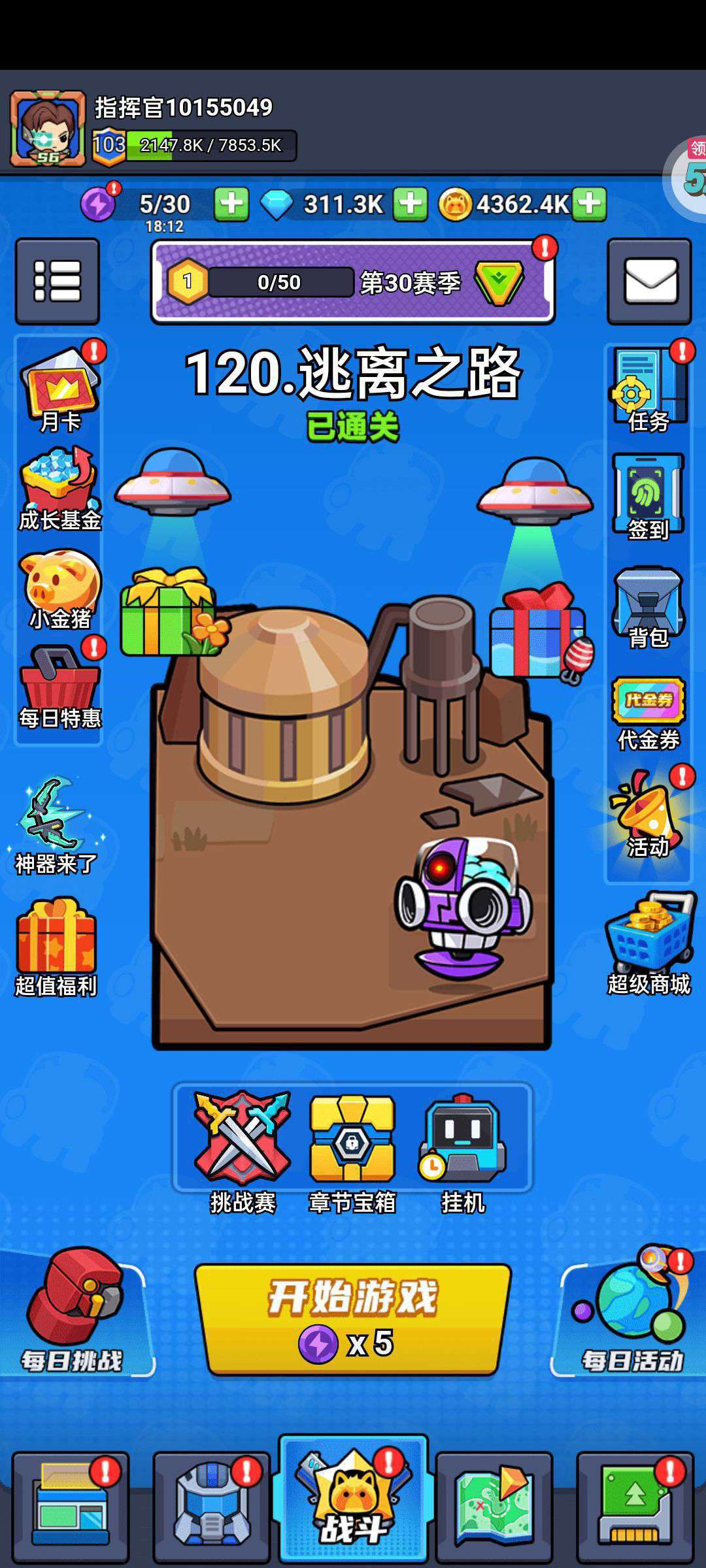Open 签到 daily check-in

pyautogui.click(x=648, y=498)
